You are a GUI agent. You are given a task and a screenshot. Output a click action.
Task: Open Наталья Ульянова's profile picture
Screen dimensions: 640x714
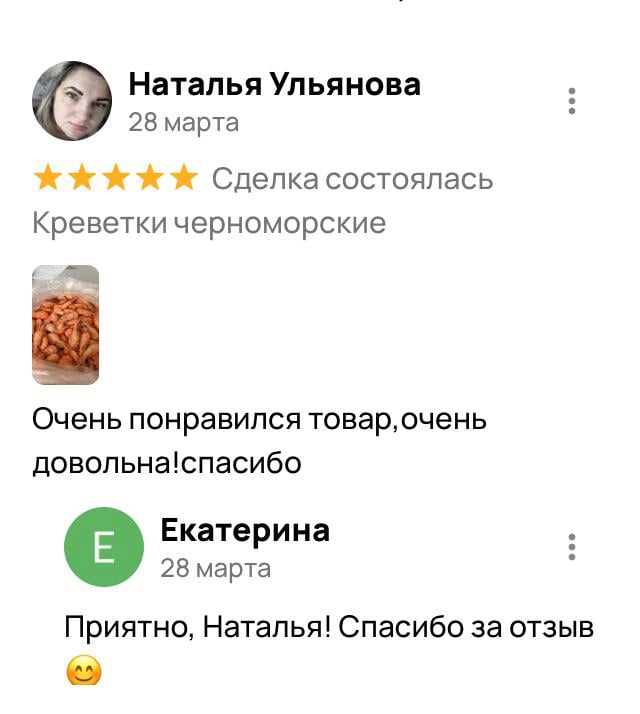(x=72, y=101)
